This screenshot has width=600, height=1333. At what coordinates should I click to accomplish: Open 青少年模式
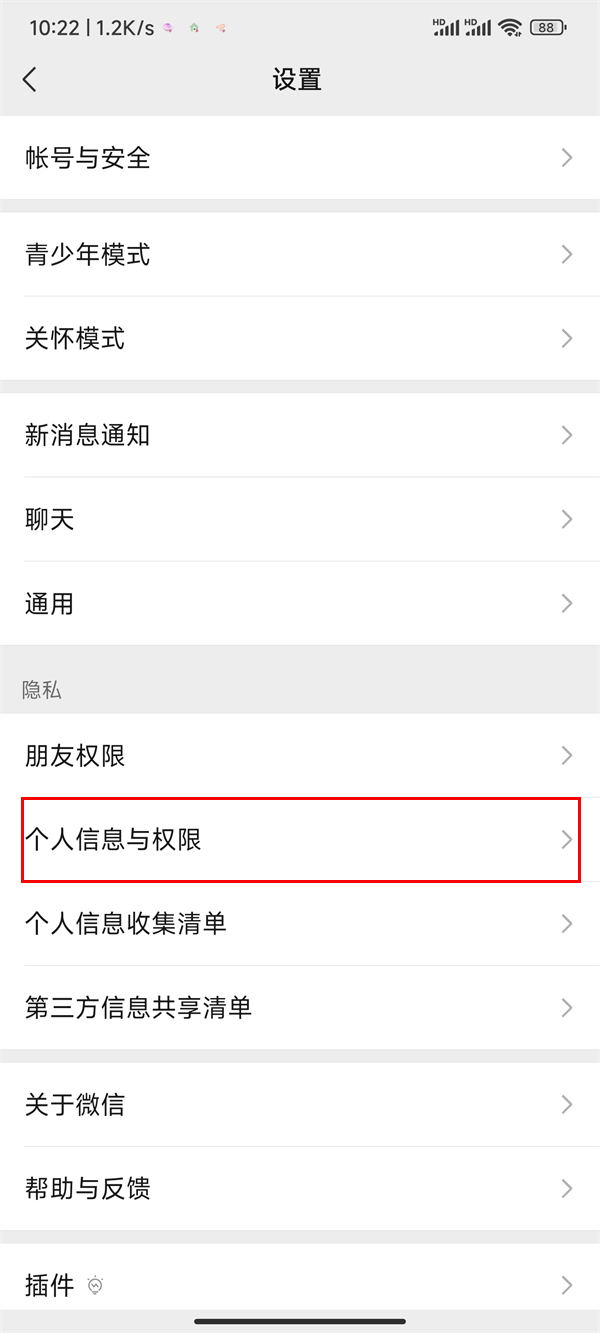click(x=300, y=255)
